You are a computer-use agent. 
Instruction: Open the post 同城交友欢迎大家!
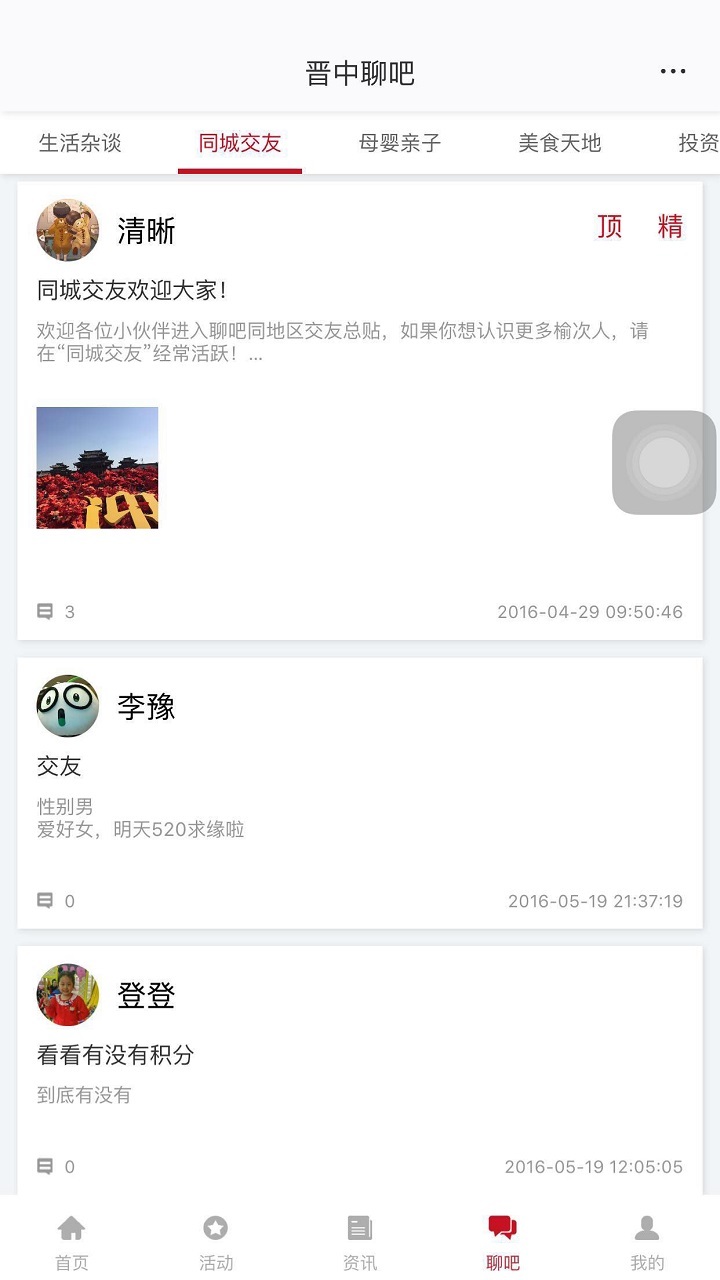[x=132, y=291]
